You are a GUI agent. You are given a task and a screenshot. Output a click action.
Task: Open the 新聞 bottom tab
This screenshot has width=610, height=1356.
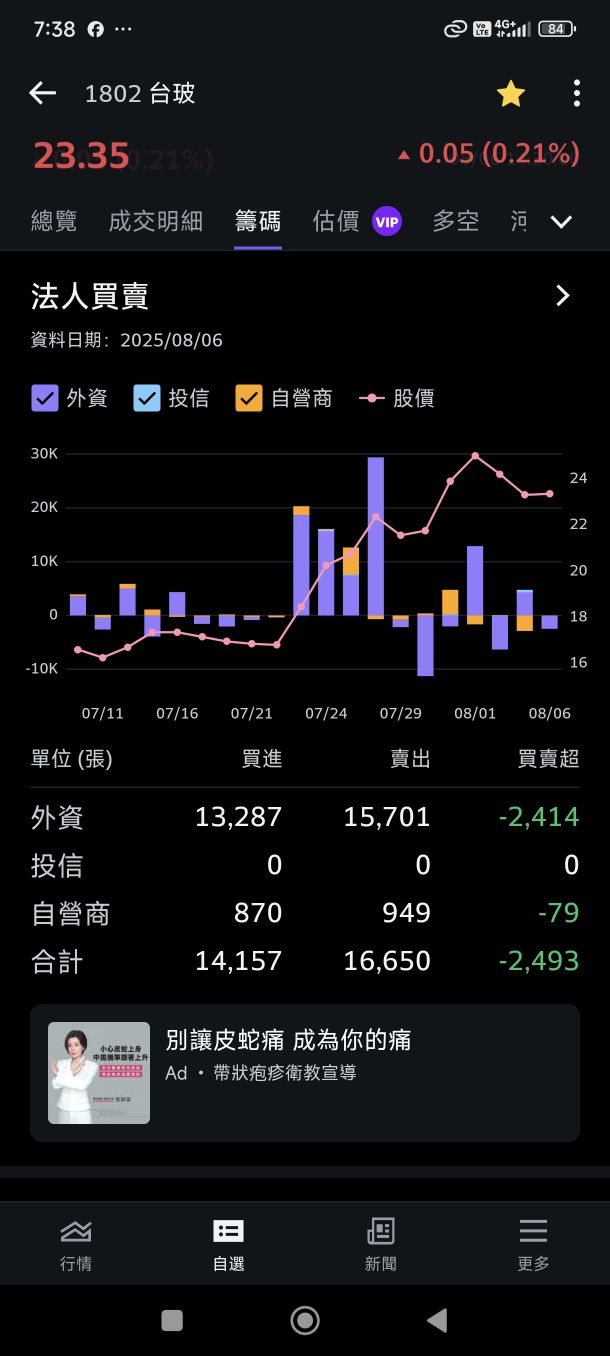(x=381, y=1243)
